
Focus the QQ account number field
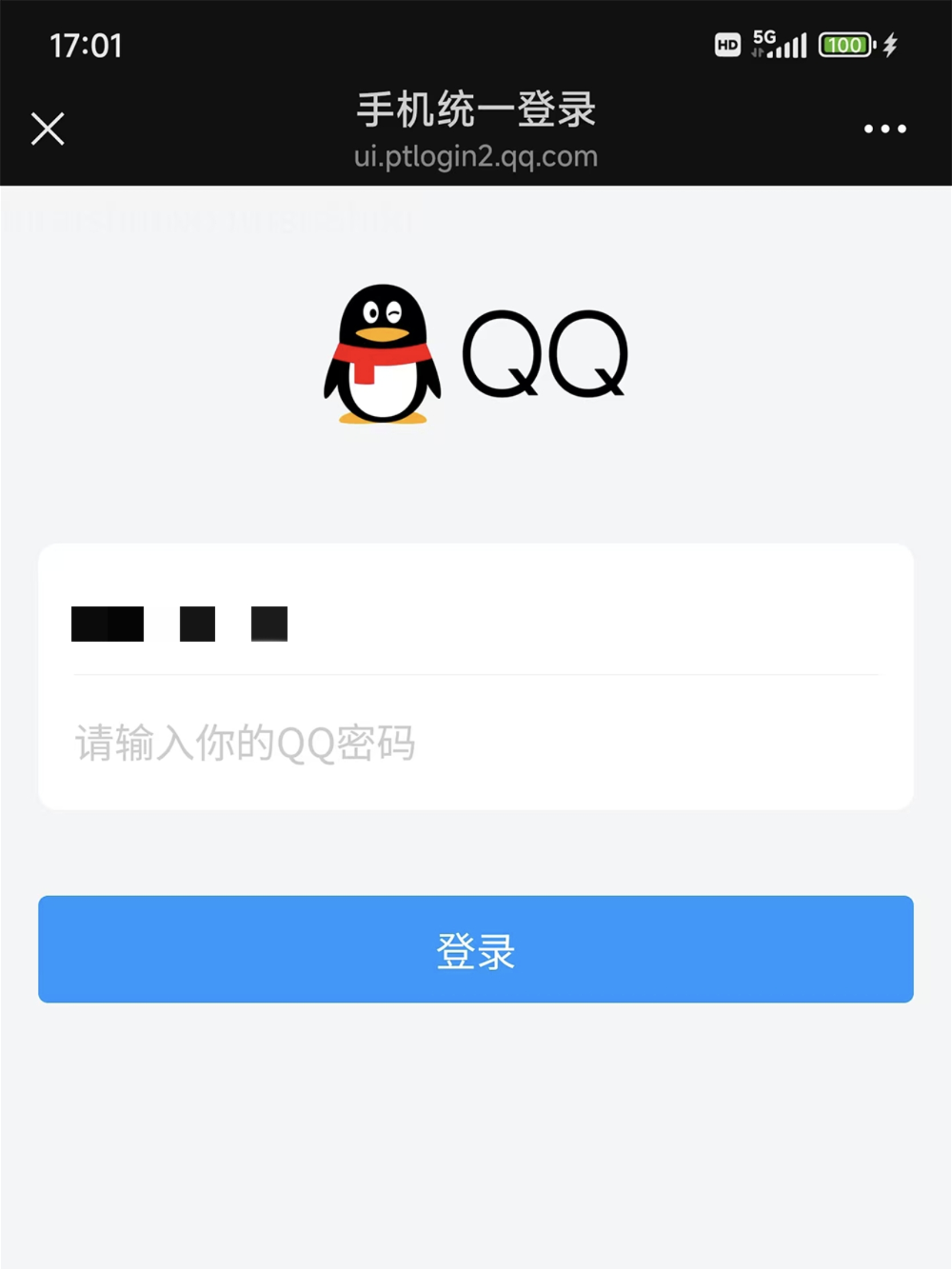pos(475,624)
